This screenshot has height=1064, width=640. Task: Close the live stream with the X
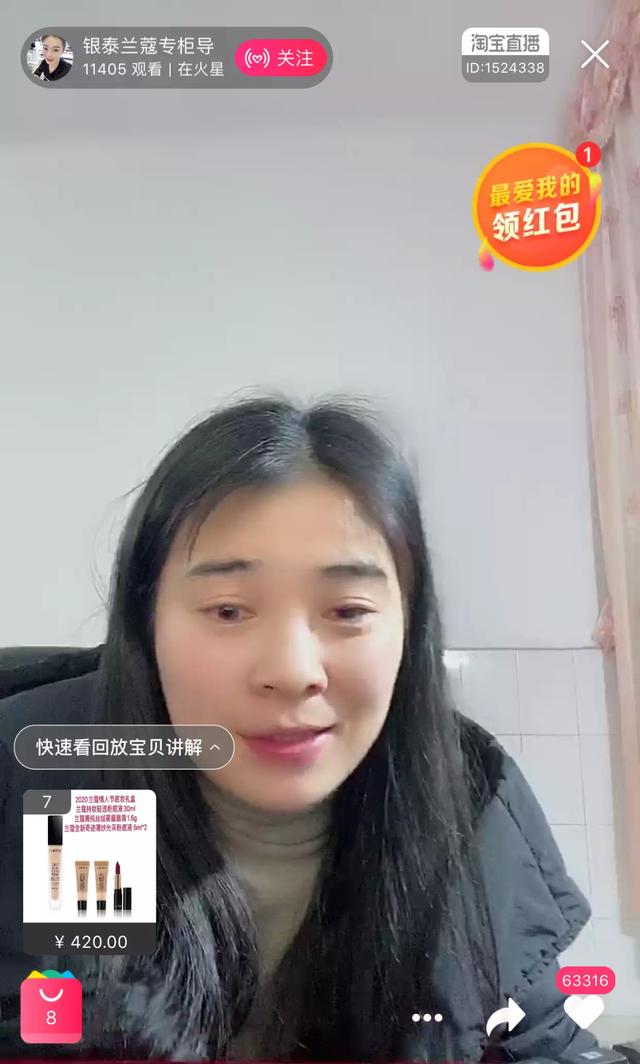[595, 54]
